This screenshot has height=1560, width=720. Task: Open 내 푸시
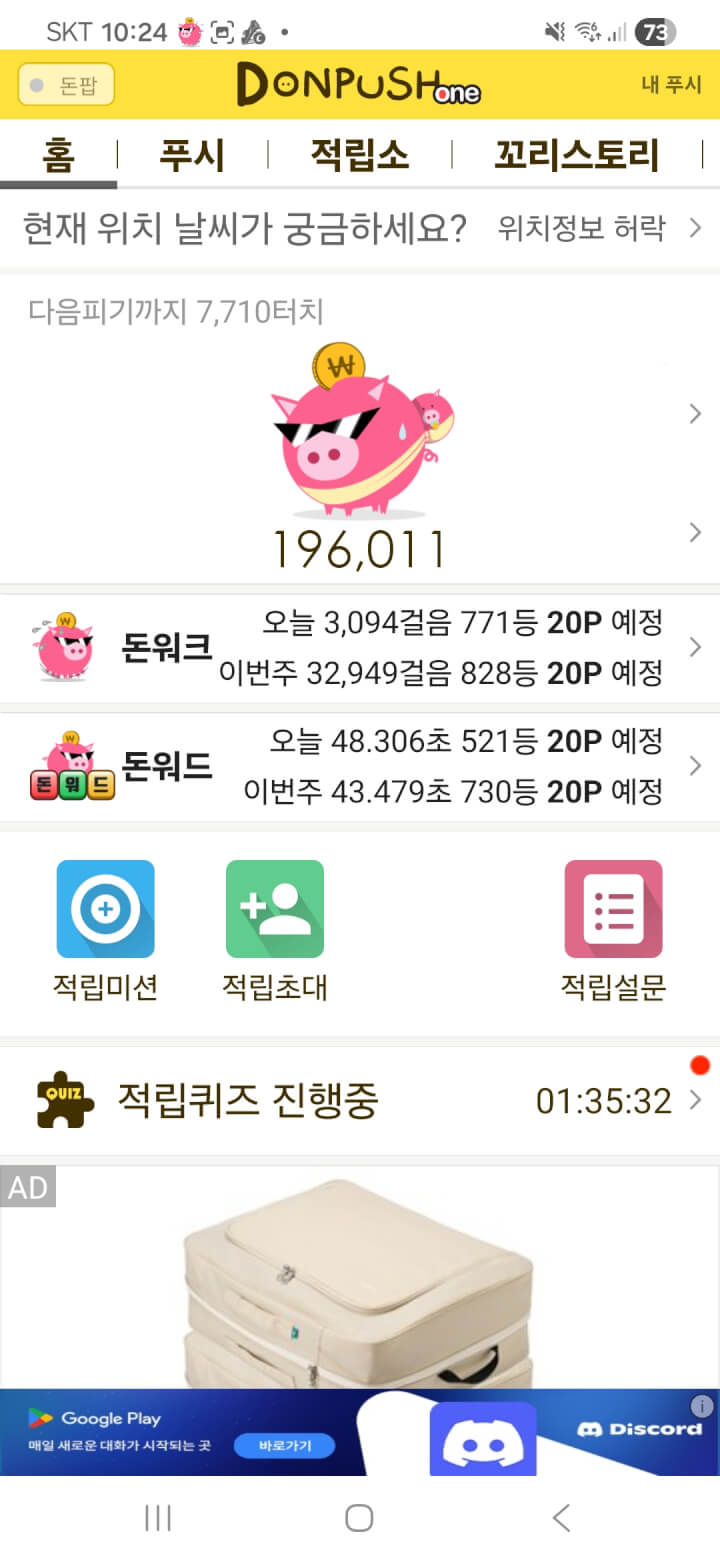(x=672, y=85)
